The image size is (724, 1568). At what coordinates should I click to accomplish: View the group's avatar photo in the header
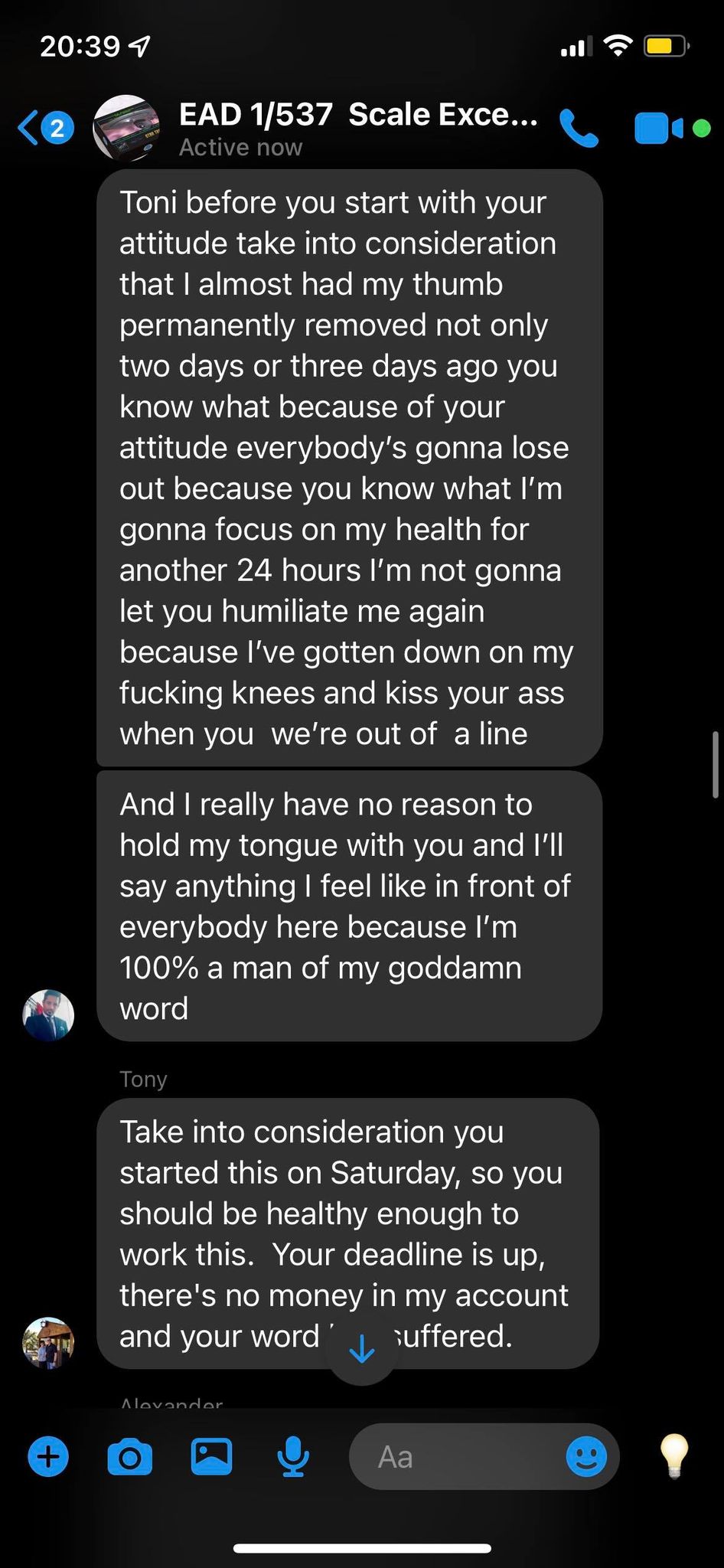pyautogui.click(x=126, y=128)
